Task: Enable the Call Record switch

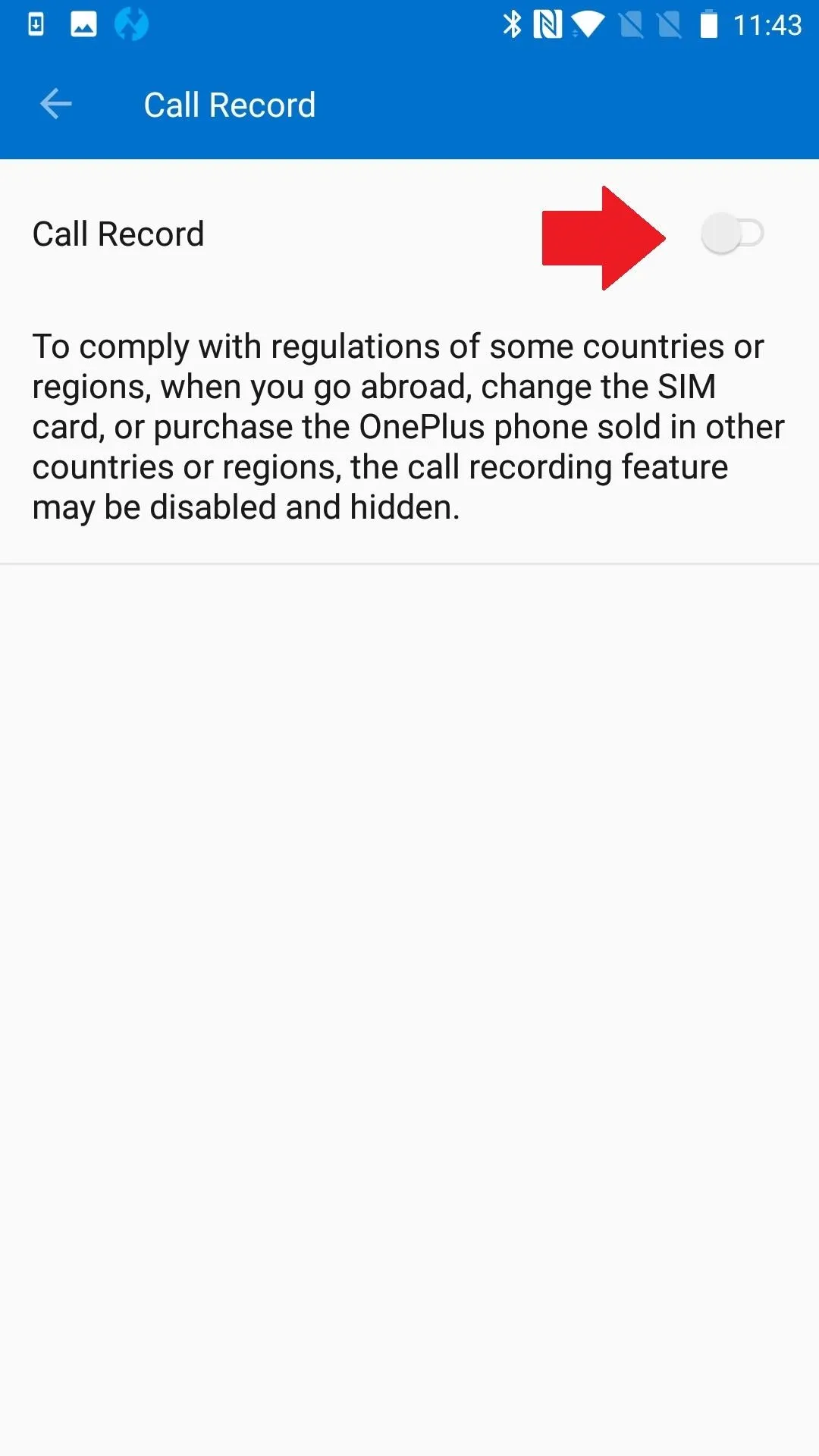Action: (732, 234)
